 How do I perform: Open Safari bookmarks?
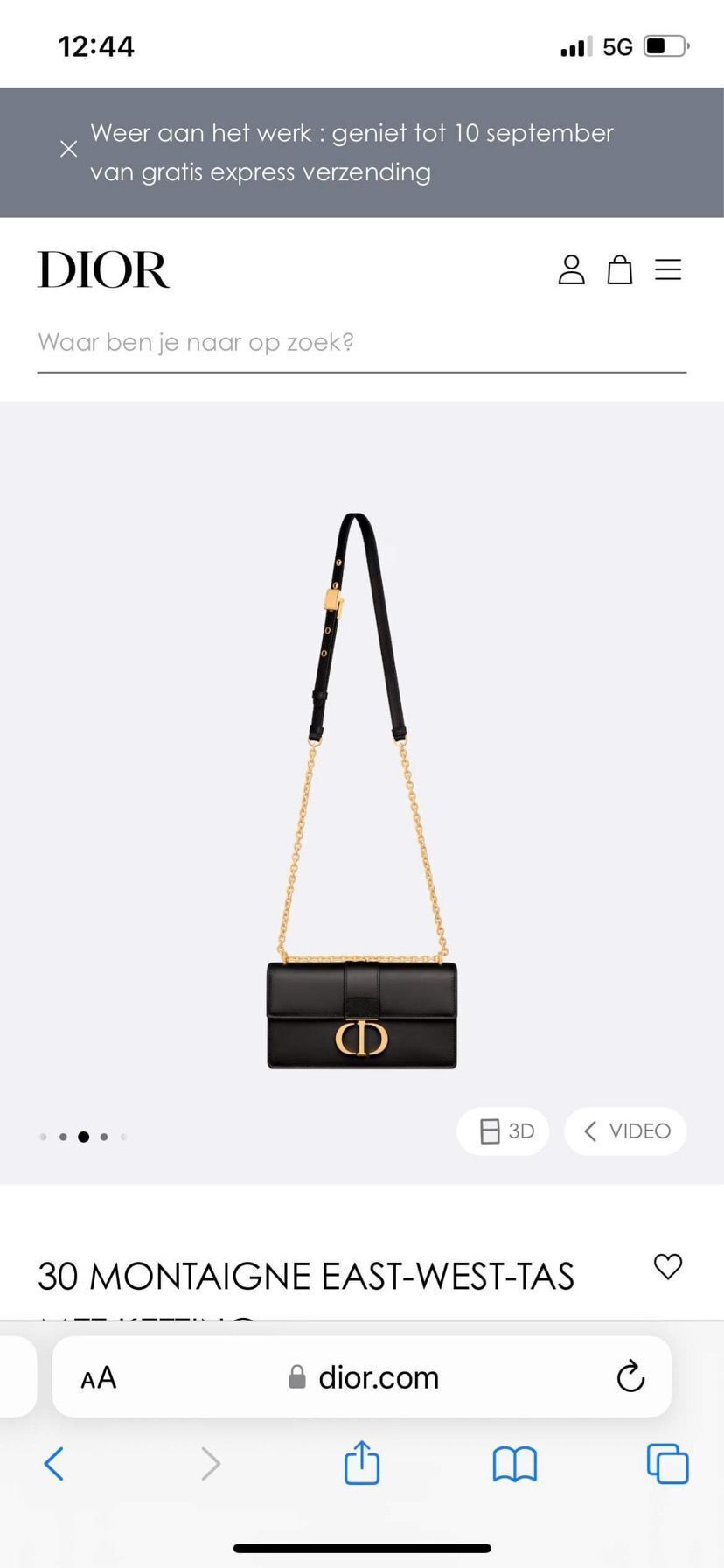tap(515, 1464)
